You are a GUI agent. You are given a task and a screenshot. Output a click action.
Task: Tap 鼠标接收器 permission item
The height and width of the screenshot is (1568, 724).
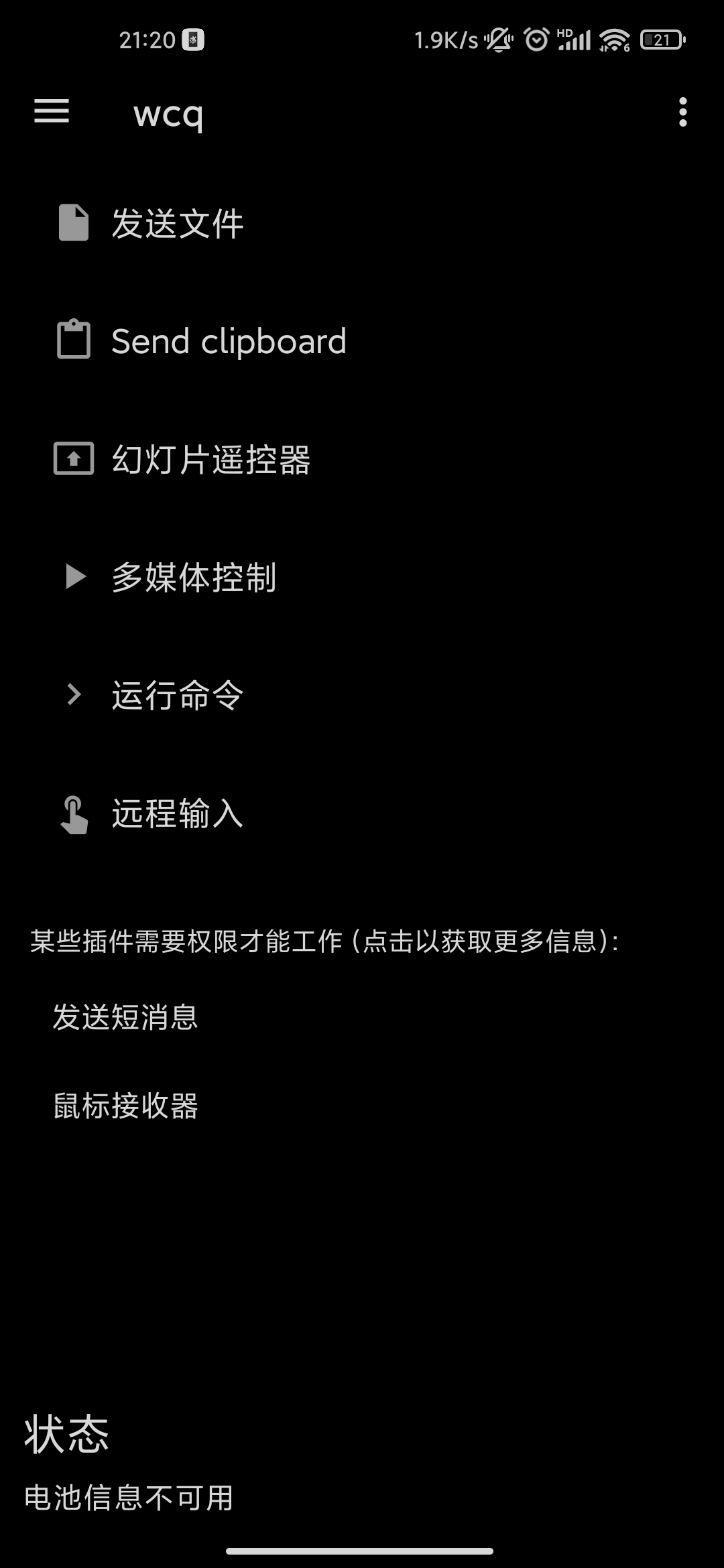click(x=362, y=1106)
